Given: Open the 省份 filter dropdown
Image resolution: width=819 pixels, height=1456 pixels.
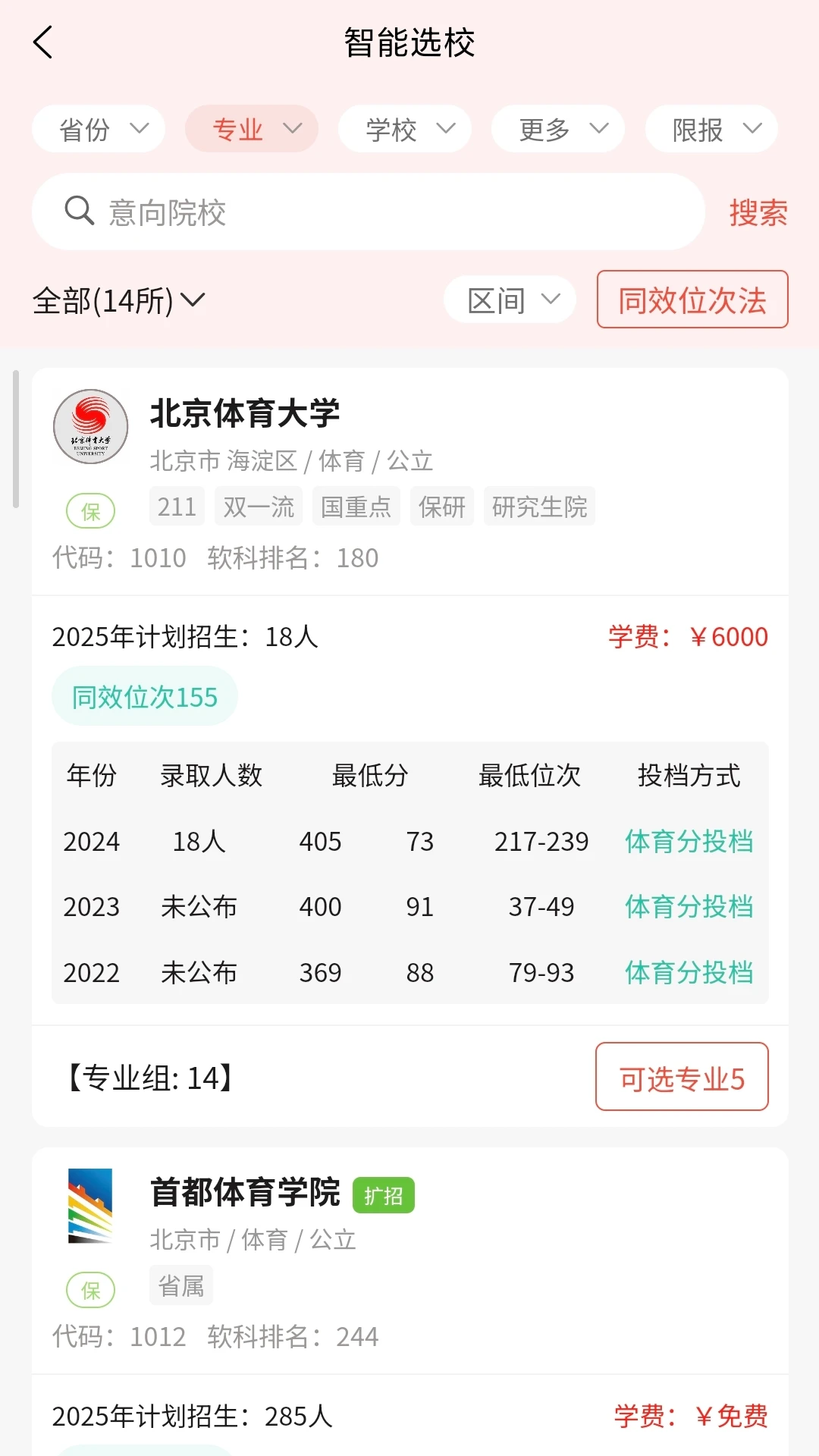Looking at the screenshot, I should (98, 129).
